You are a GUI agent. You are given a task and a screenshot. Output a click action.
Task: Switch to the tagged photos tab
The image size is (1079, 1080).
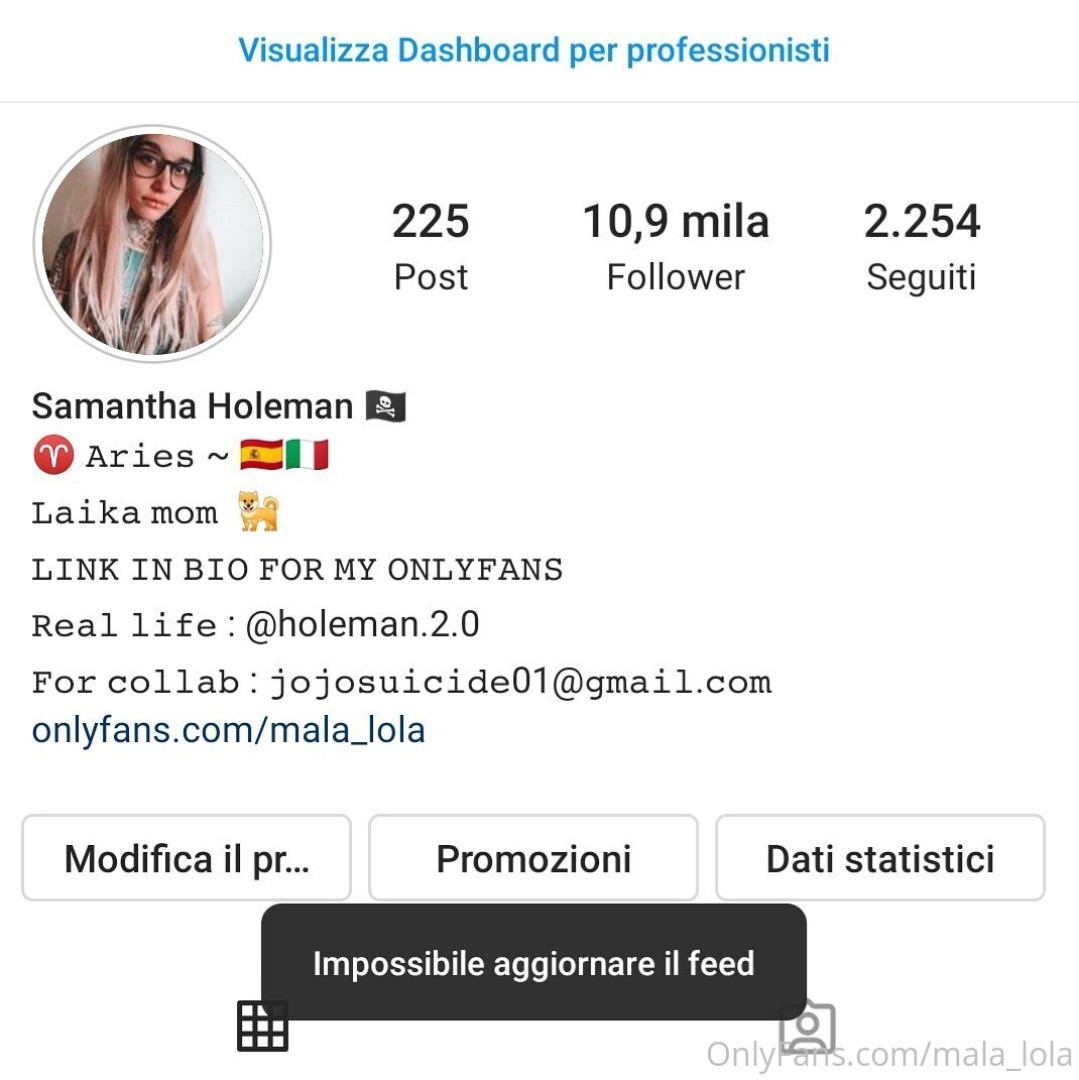coord(806,1028)
